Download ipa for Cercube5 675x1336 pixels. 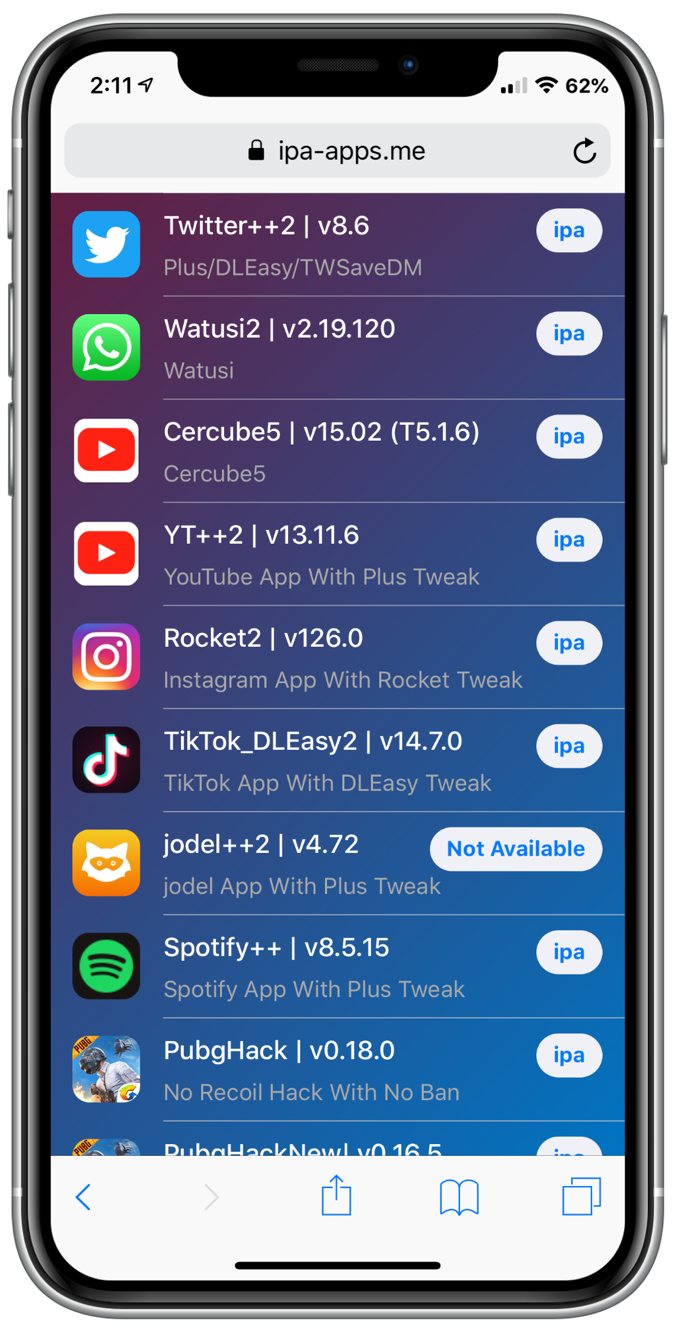[569, 437]
